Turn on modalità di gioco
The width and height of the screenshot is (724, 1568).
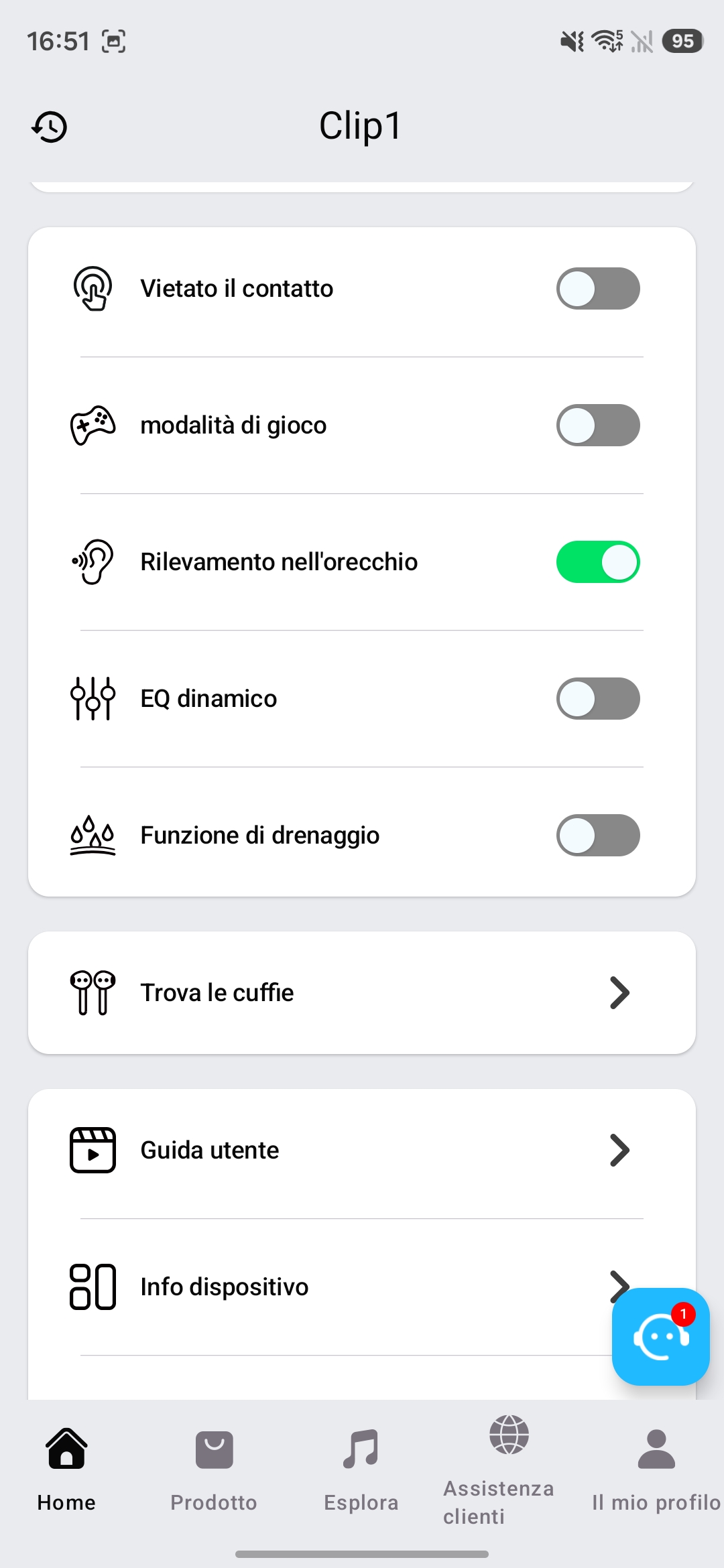coord(598,426)
